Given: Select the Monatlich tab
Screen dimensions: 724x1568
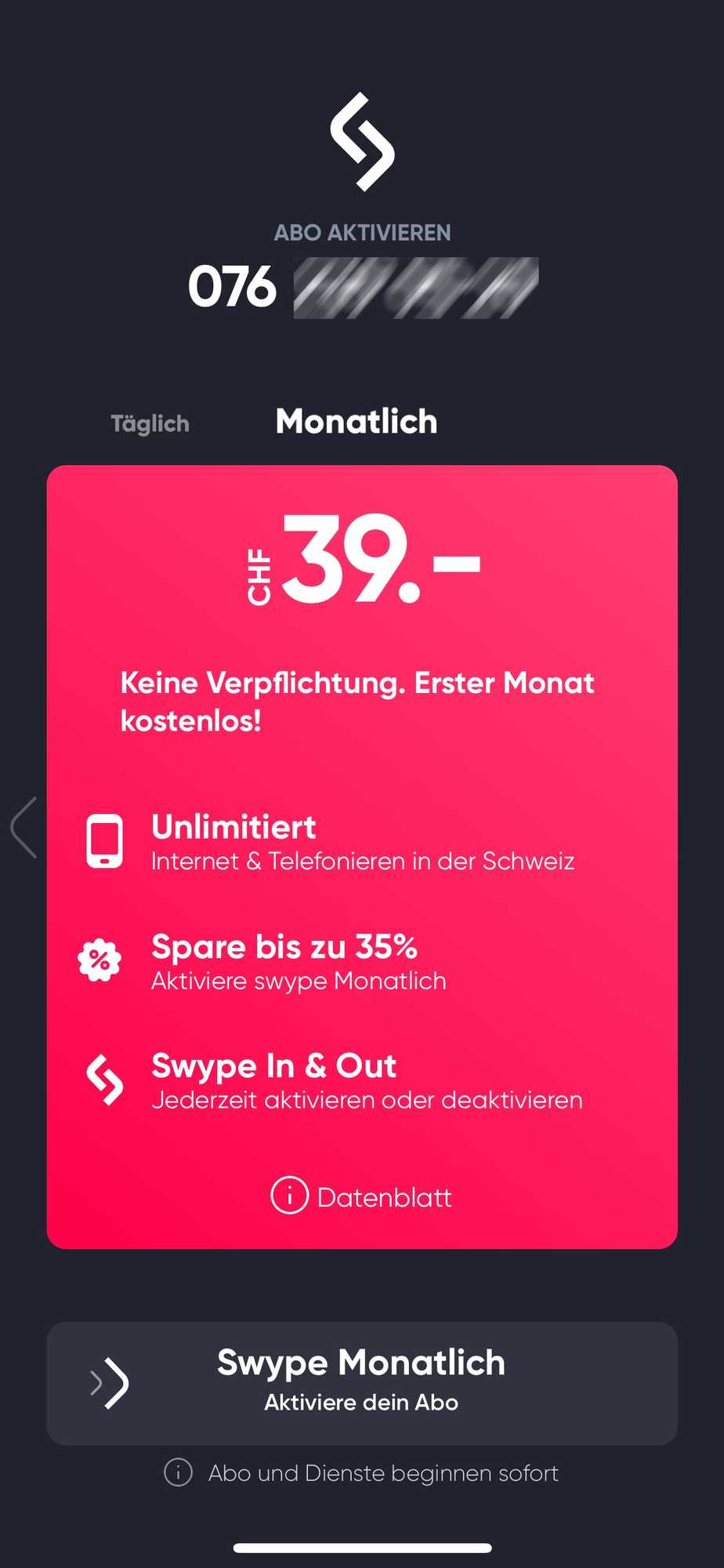Looking at the screenshot, I should click(x=357, y=421).
